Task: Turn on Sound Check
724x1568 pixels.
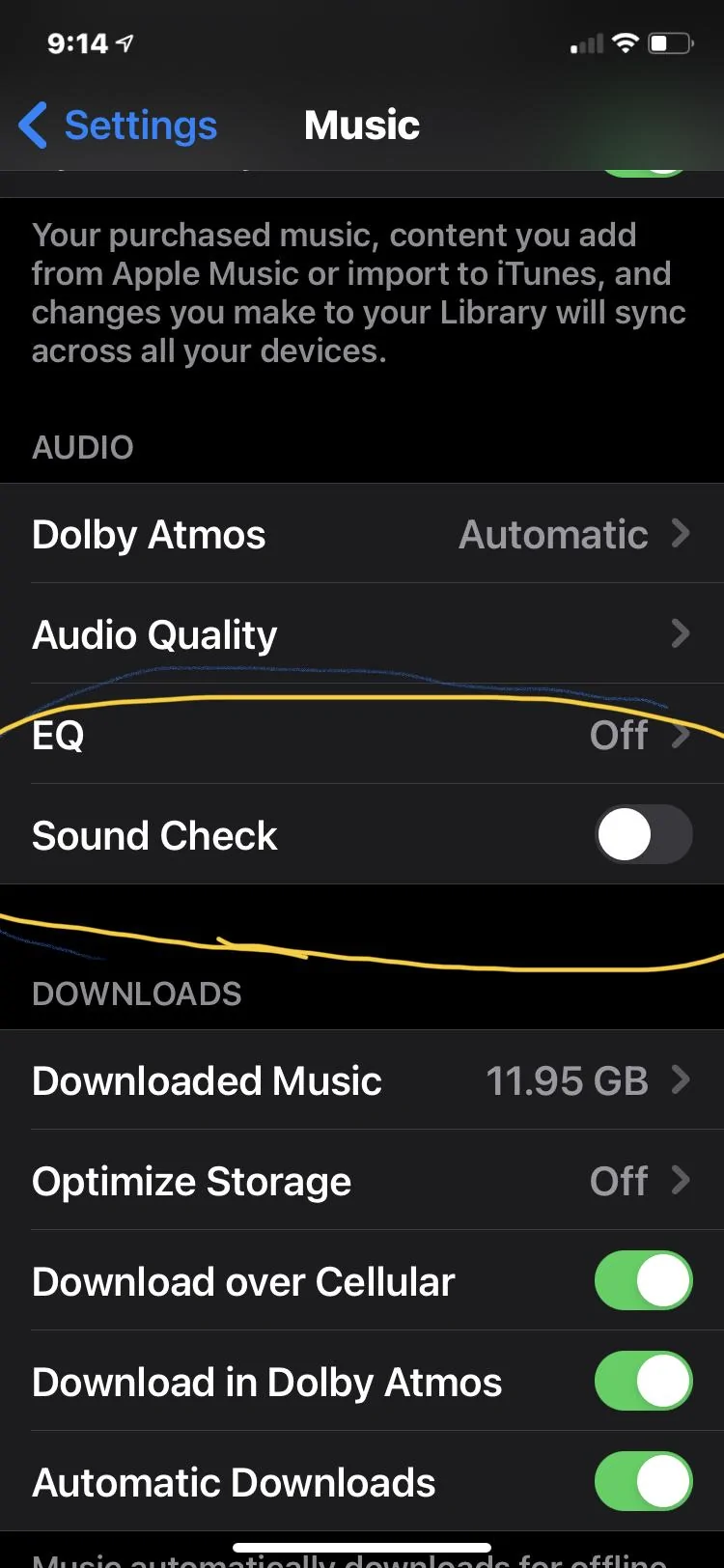Action: 643,835
